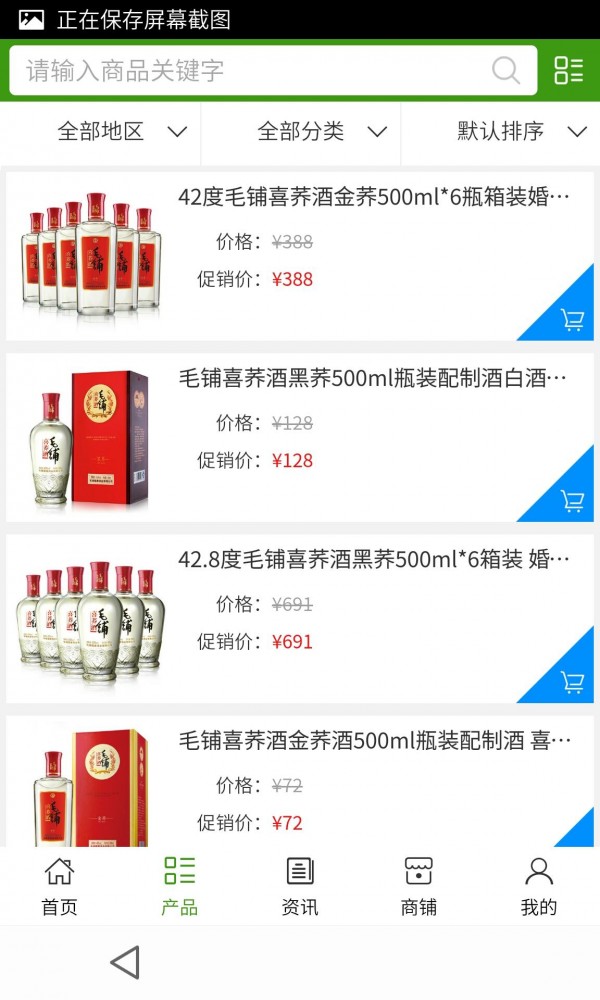View the 毛铺喜荞酒黑荞500ml瓶装 product

tap(373, 378)
